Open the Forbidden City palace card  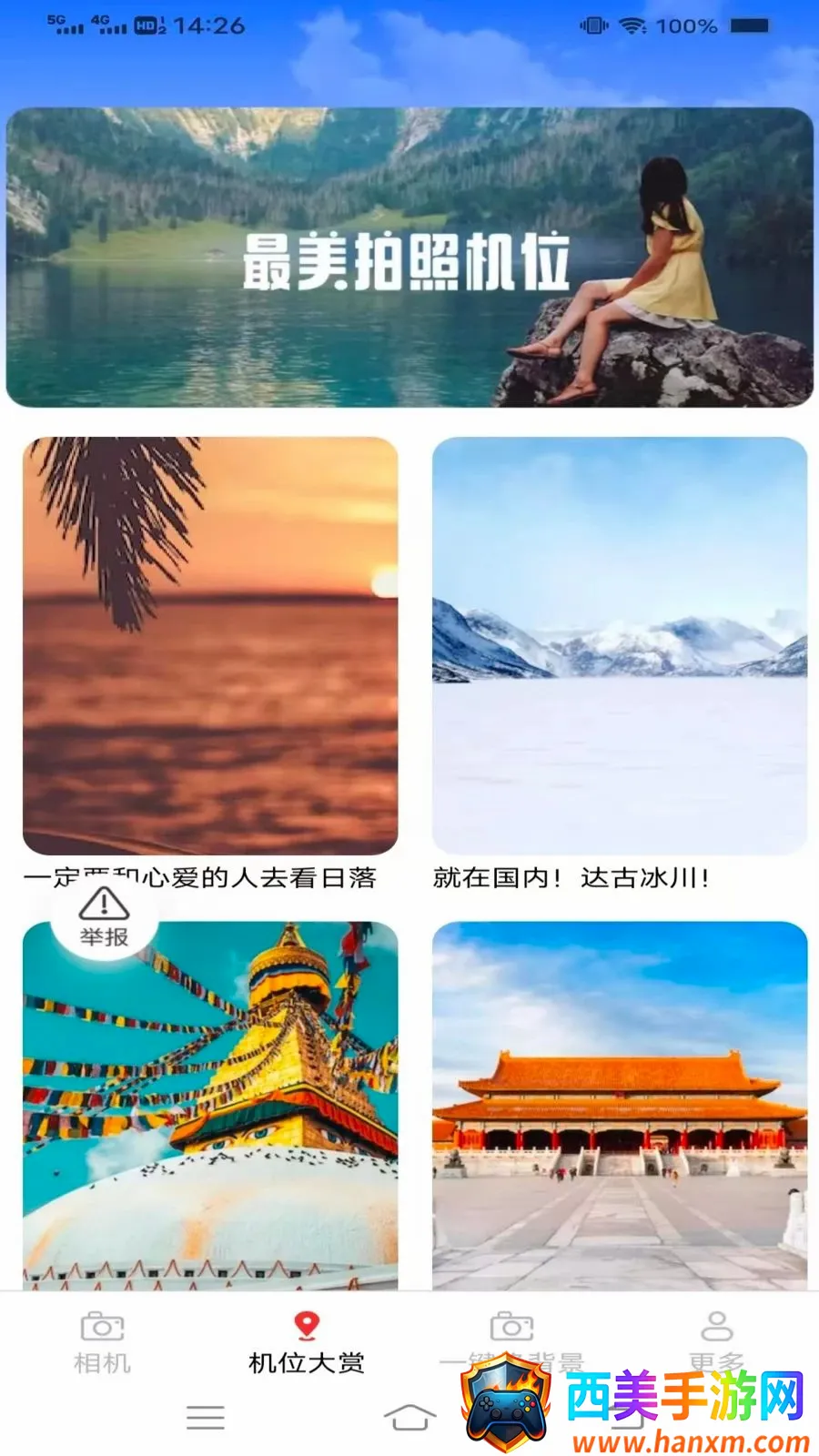pyautogui.click(x=620, y=1106)
